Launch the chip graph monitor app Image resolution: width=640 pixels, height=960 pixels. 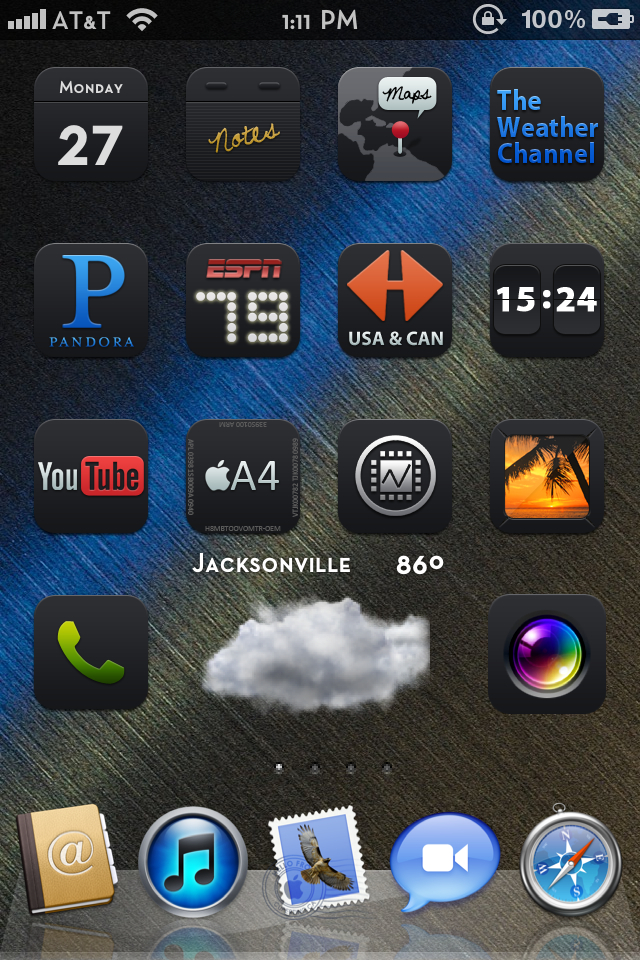(x=395, y=477)
